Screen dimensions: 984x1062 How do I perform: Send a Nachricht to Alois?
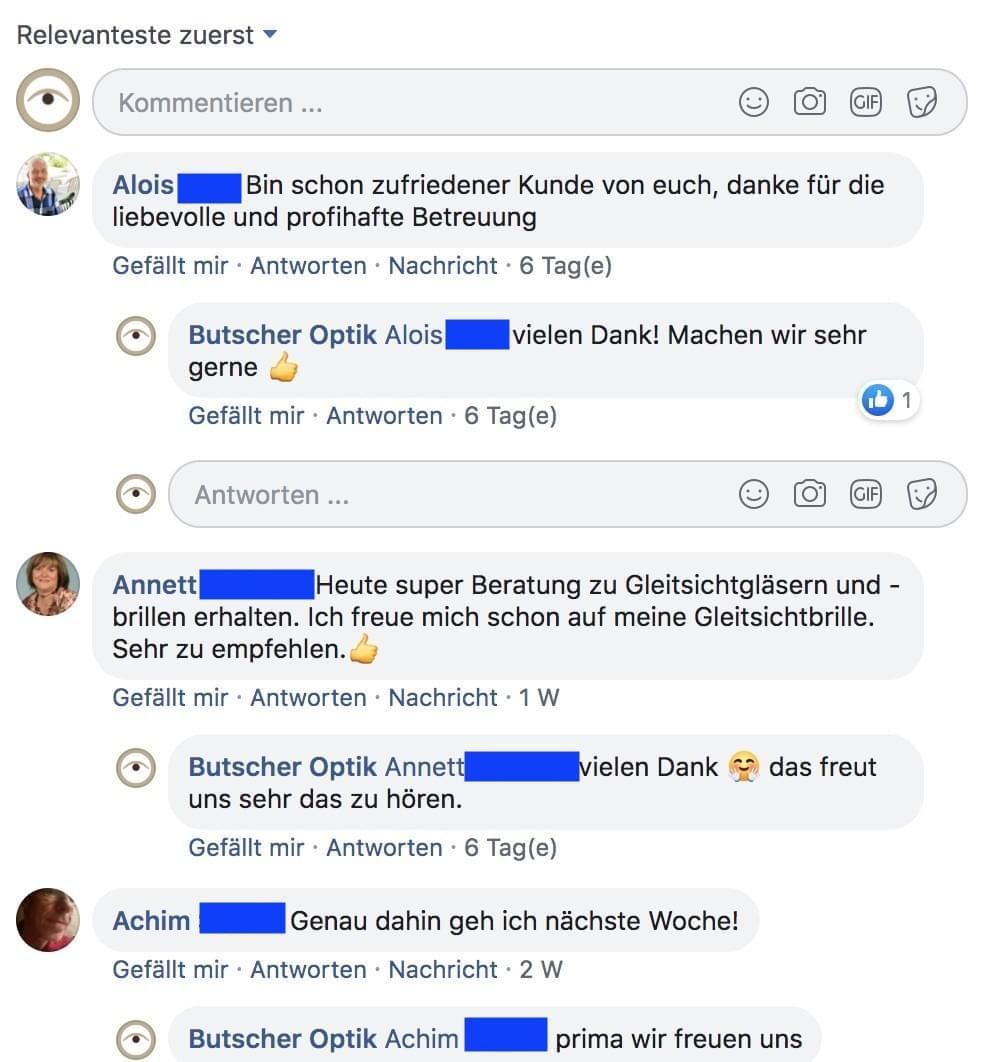tap(443, 266)
